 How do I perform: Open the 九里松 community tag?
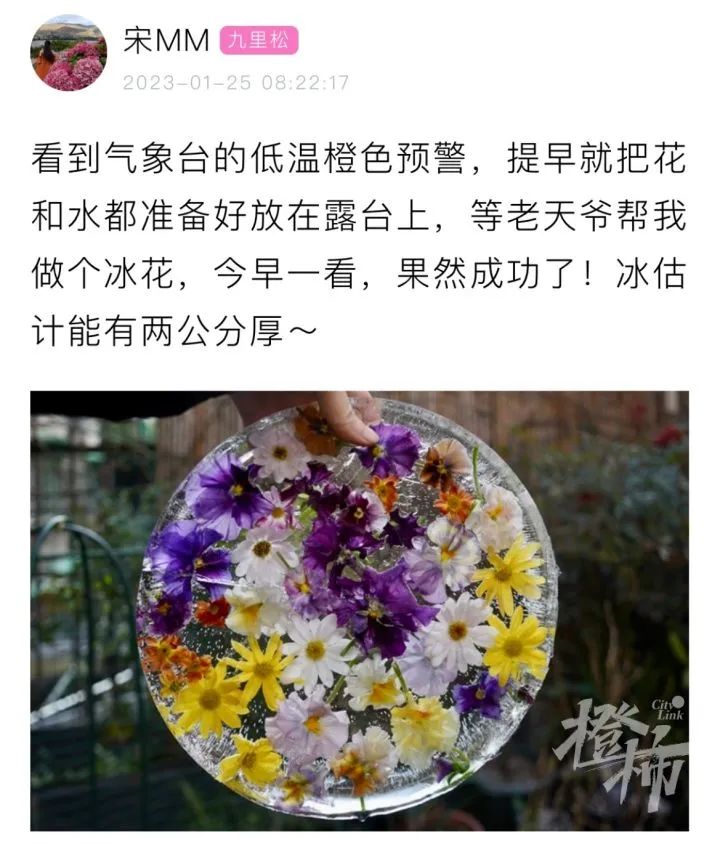pyautogui.click(x=259, y=41)
